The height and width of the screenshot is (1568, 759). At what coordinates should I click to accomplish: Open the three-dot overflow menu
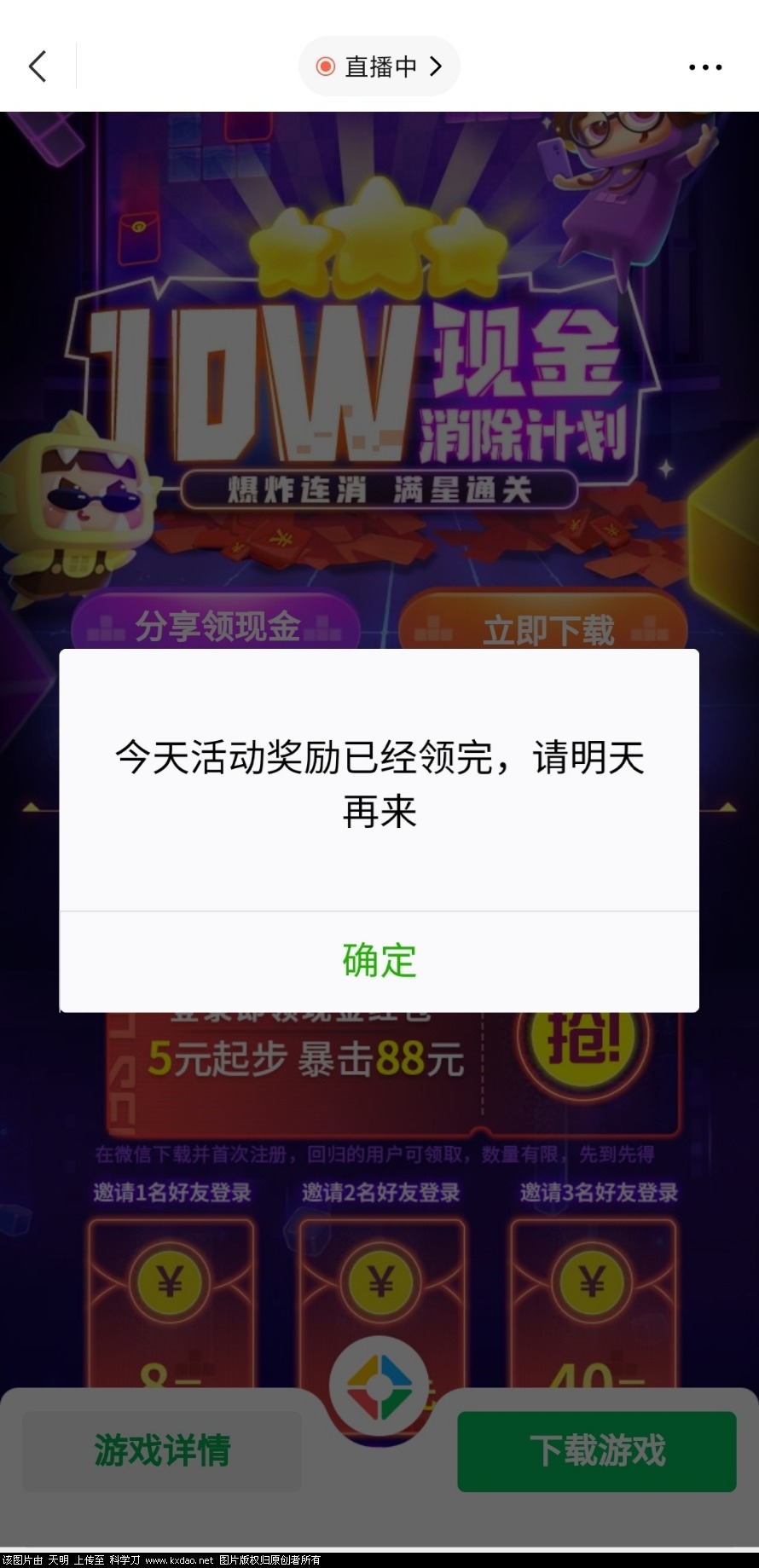click(x=705, y=67)
